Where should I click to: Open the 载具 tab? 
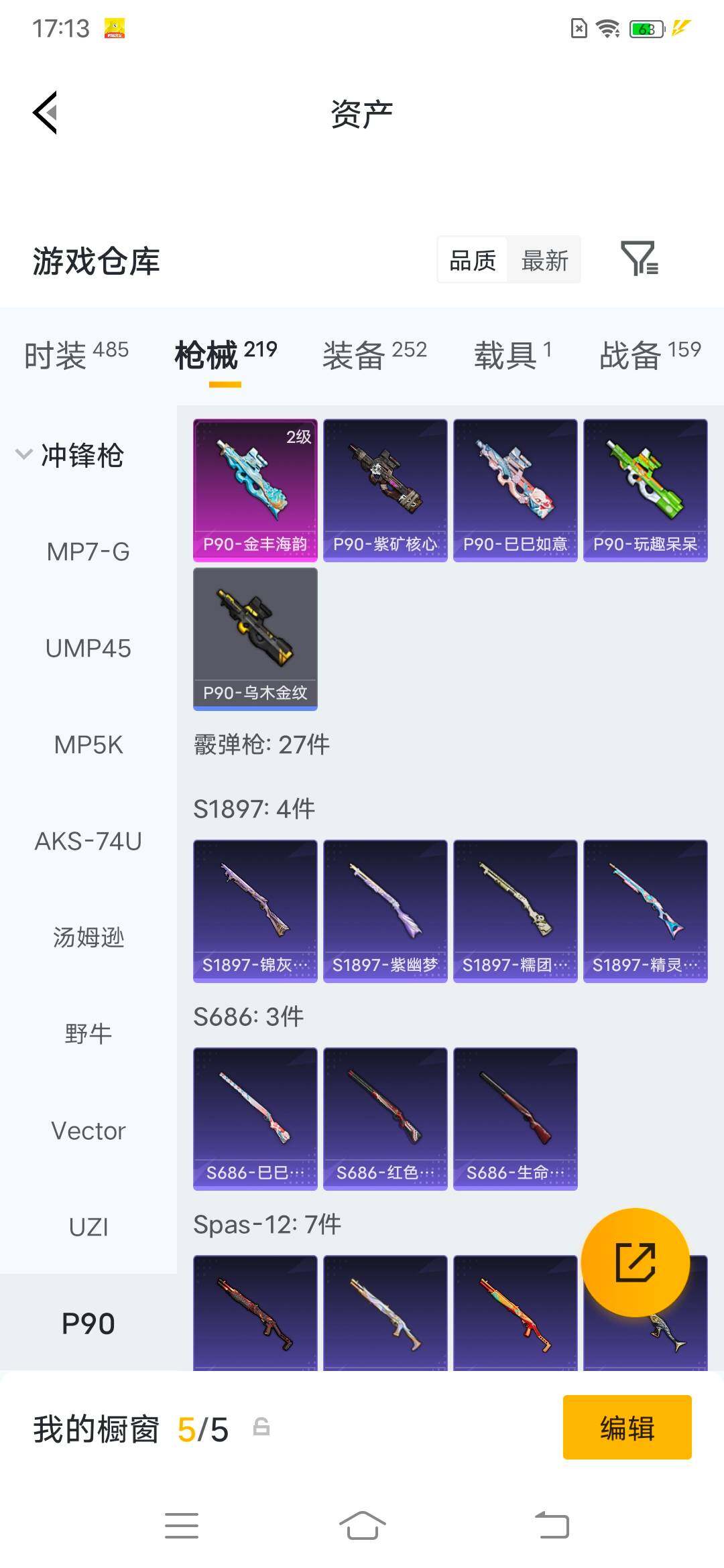[513, 355]
